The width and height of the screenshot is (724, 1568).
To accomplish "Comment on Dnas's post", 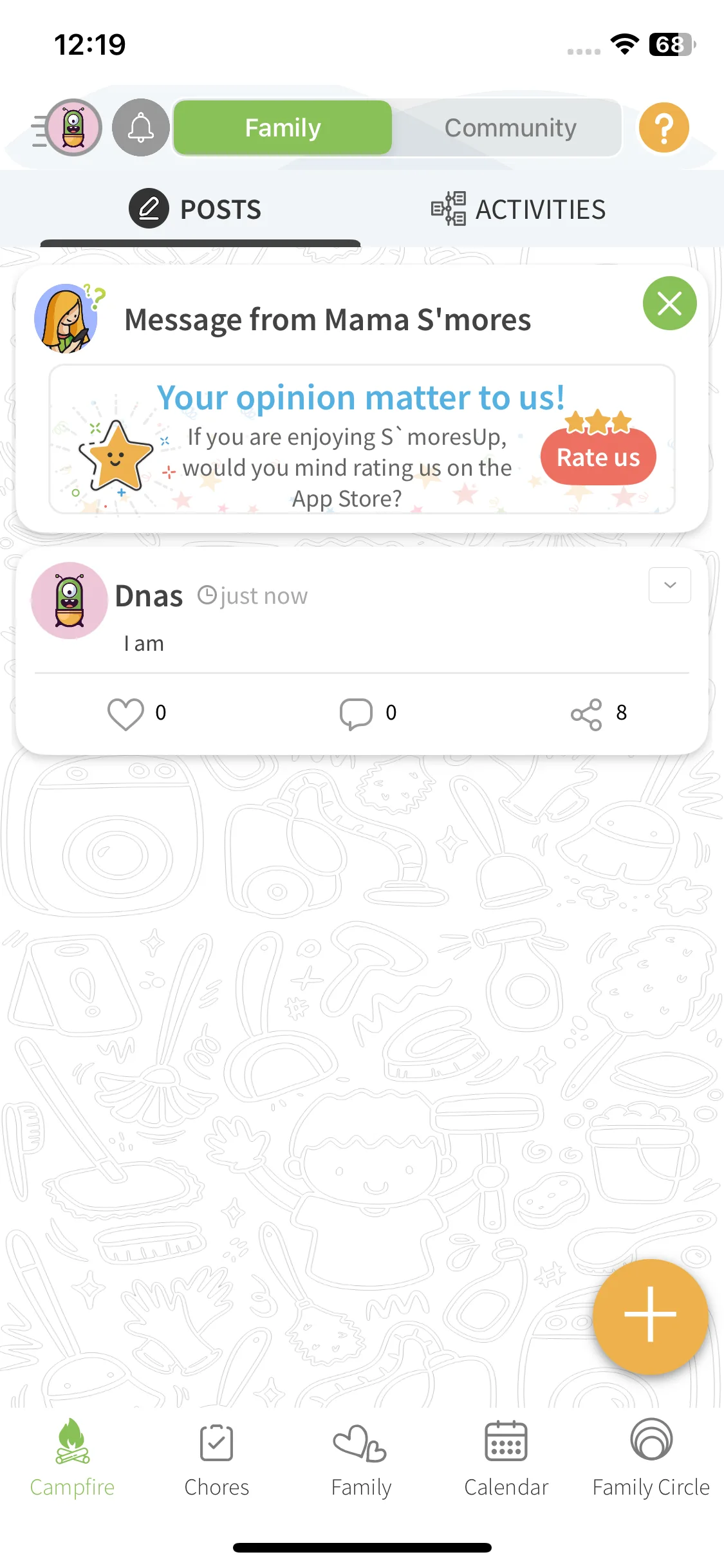I will tap(356, 713).
